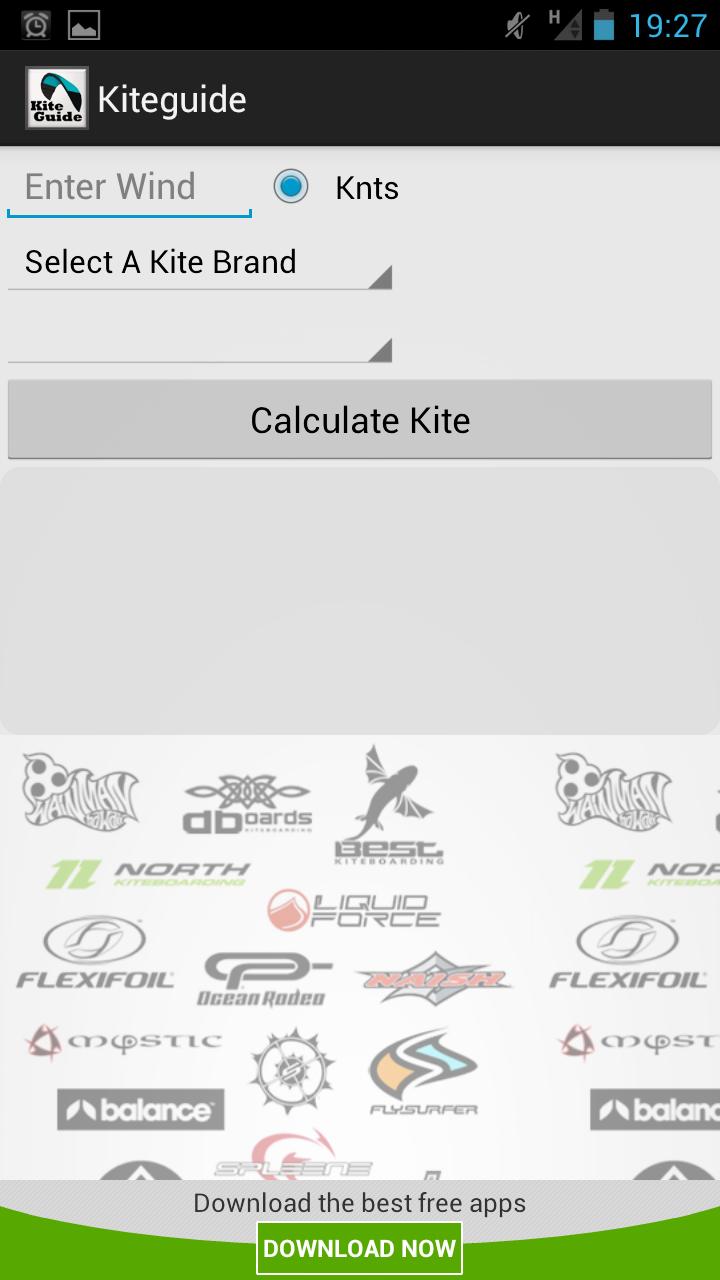Viewport: 720px width, 1280px height.
Task: Click the Kiteguide app icon in the action bar
Action: click(x=57, y=98)
